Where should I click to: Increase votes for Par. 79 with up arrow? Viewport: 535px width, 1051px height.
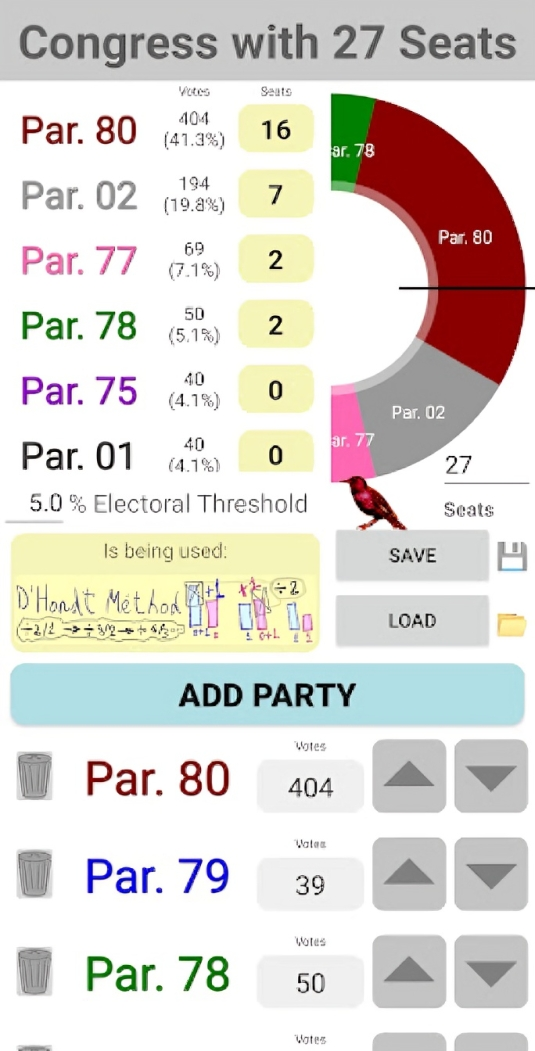tap(409, 874)
